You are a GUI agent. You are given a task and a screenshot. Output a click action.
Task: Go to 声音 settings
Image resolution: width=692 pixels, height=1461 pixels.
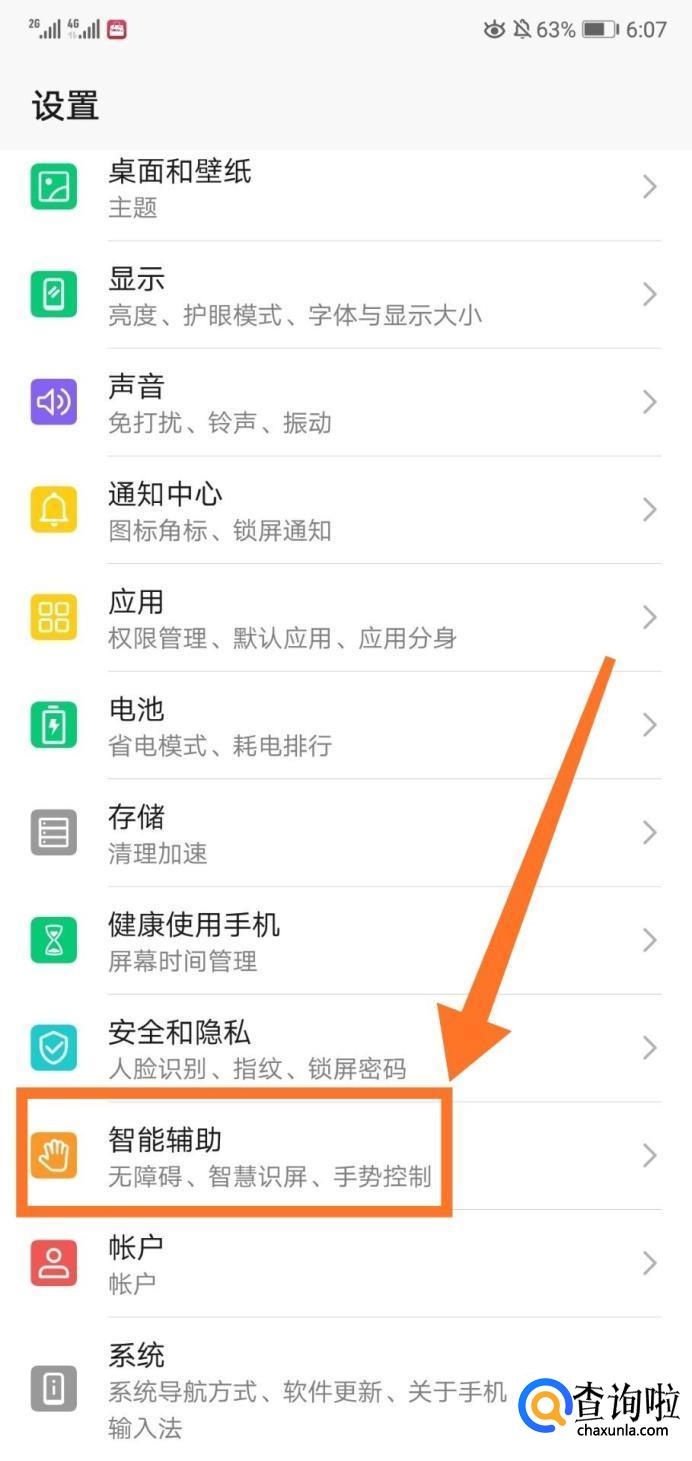(346, 403)
